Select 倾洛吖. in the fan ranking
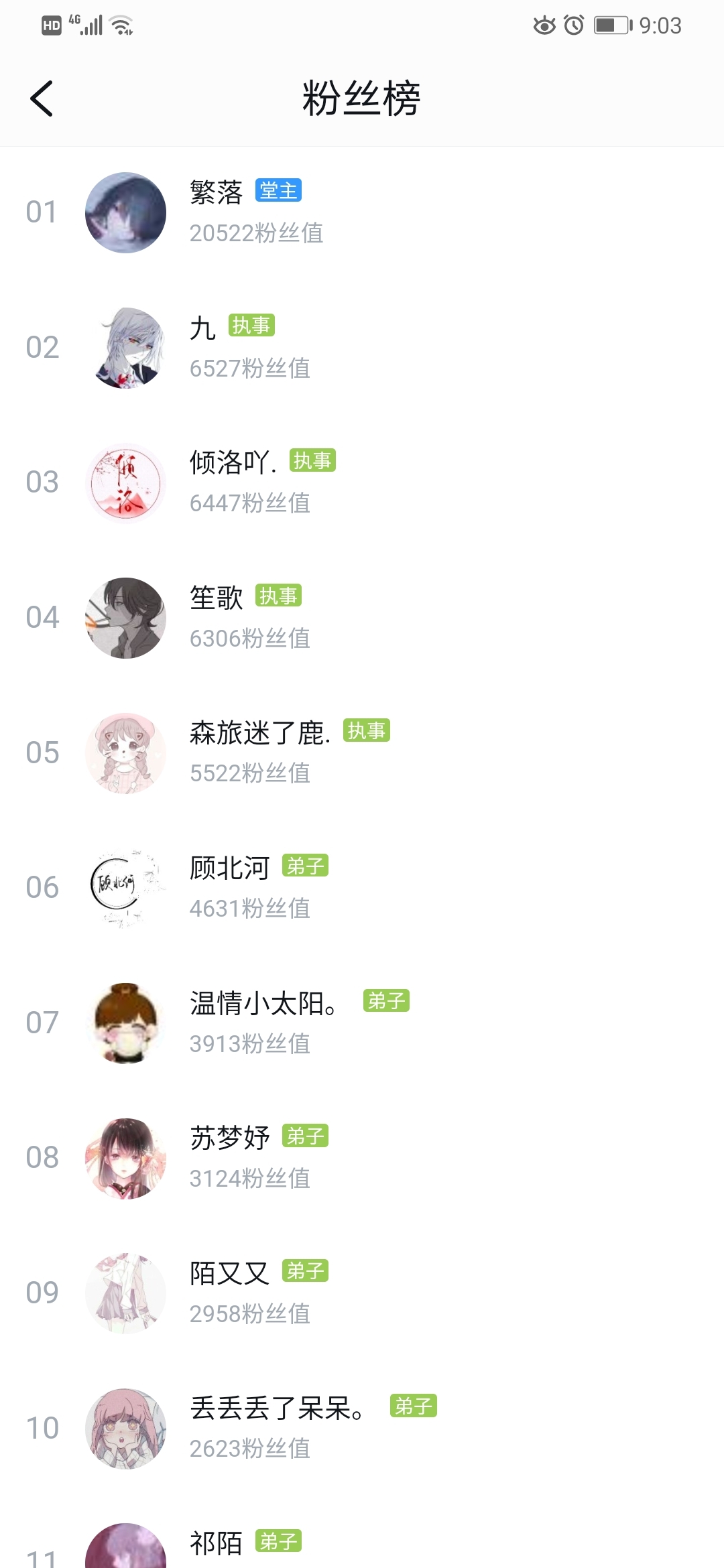The height and width of the screenshot is (1568, 724). click(x=362, y=483)
